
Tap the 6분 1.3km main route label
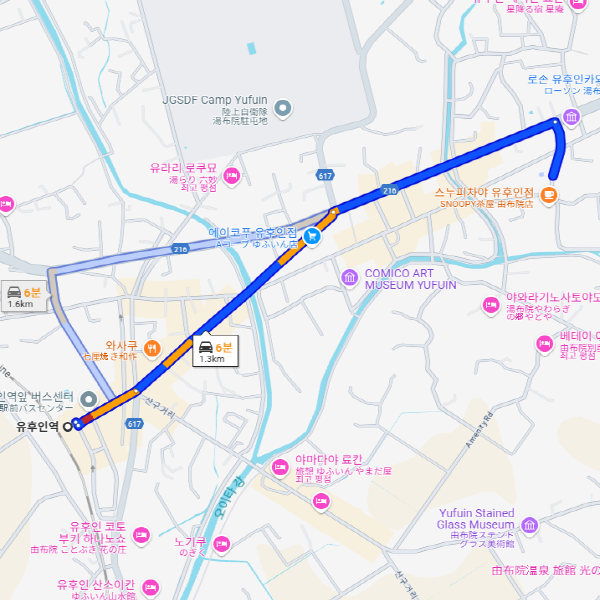click(x=216, y=350)
